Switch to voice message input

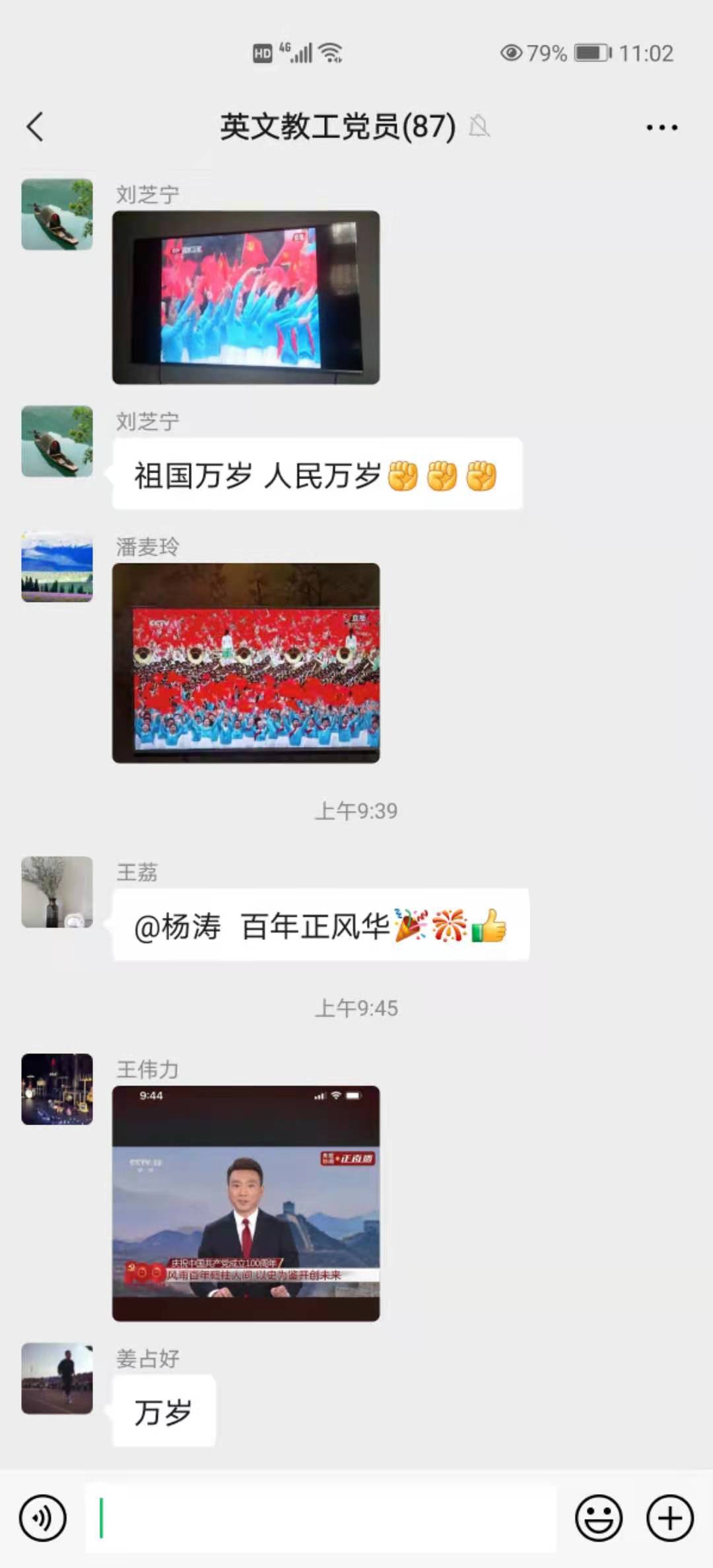pos(43,1518)
